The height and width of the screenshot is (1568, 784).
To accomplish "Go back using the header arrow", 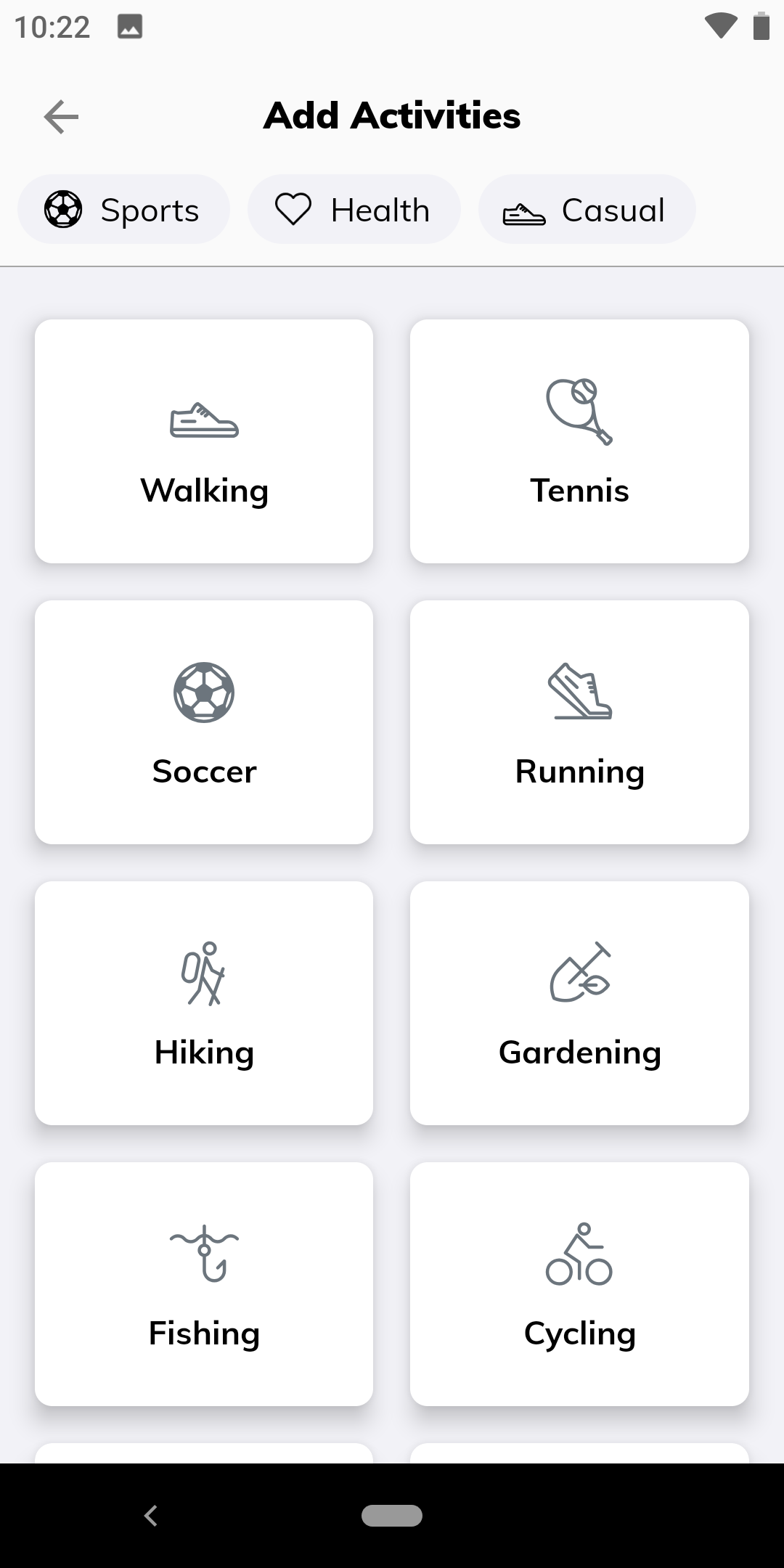I will click(x=61, y=117).
